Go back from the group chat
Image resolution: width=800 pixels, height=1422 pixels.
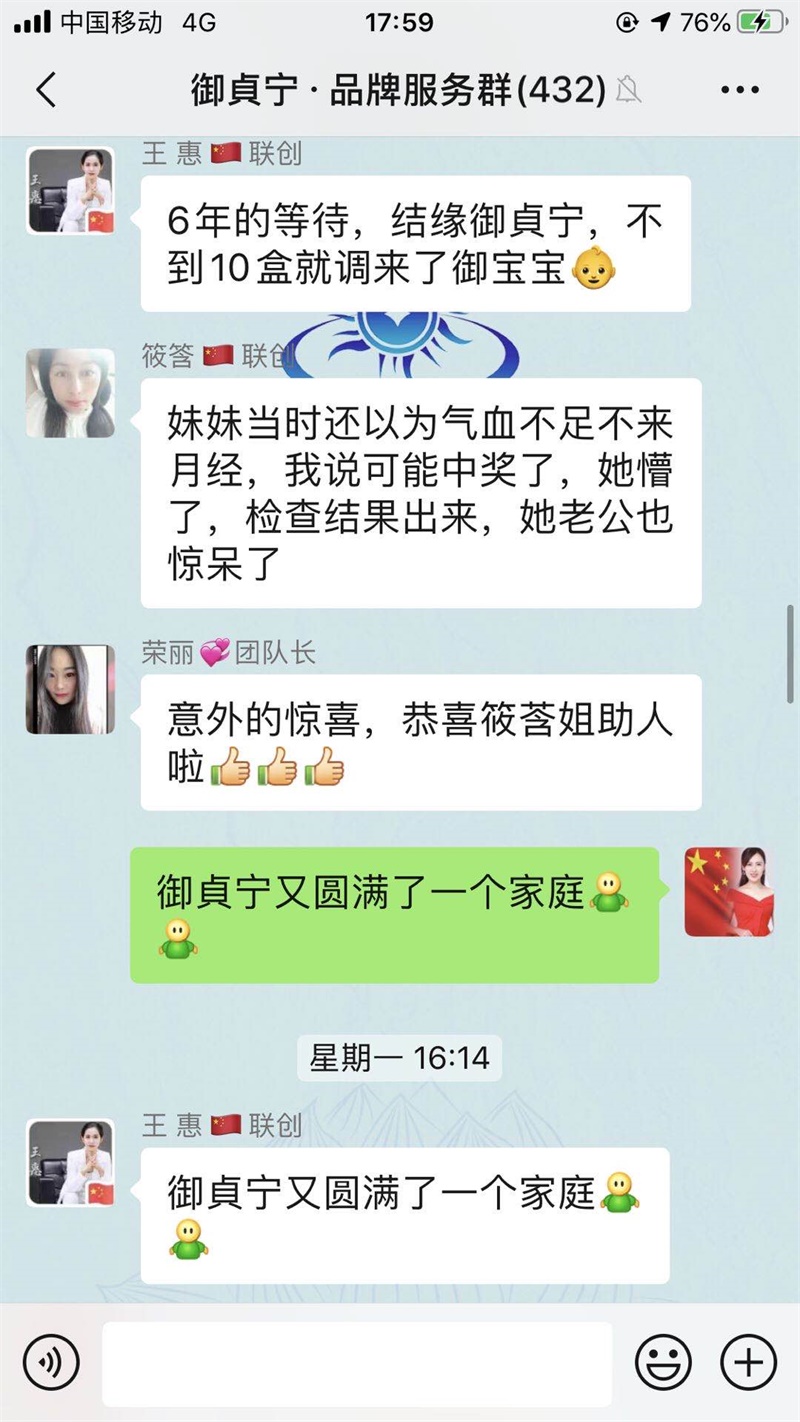46,90
